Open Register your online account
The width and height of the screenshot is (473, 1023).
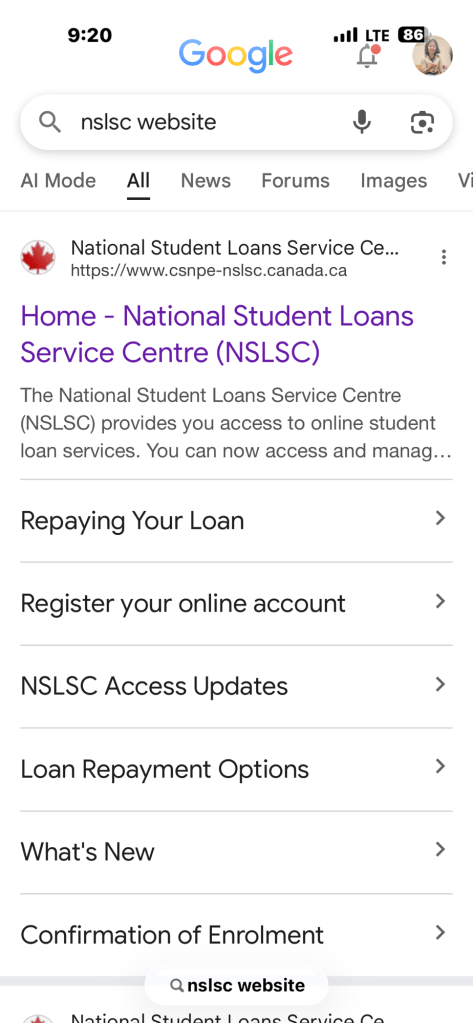tap(236, 603)
